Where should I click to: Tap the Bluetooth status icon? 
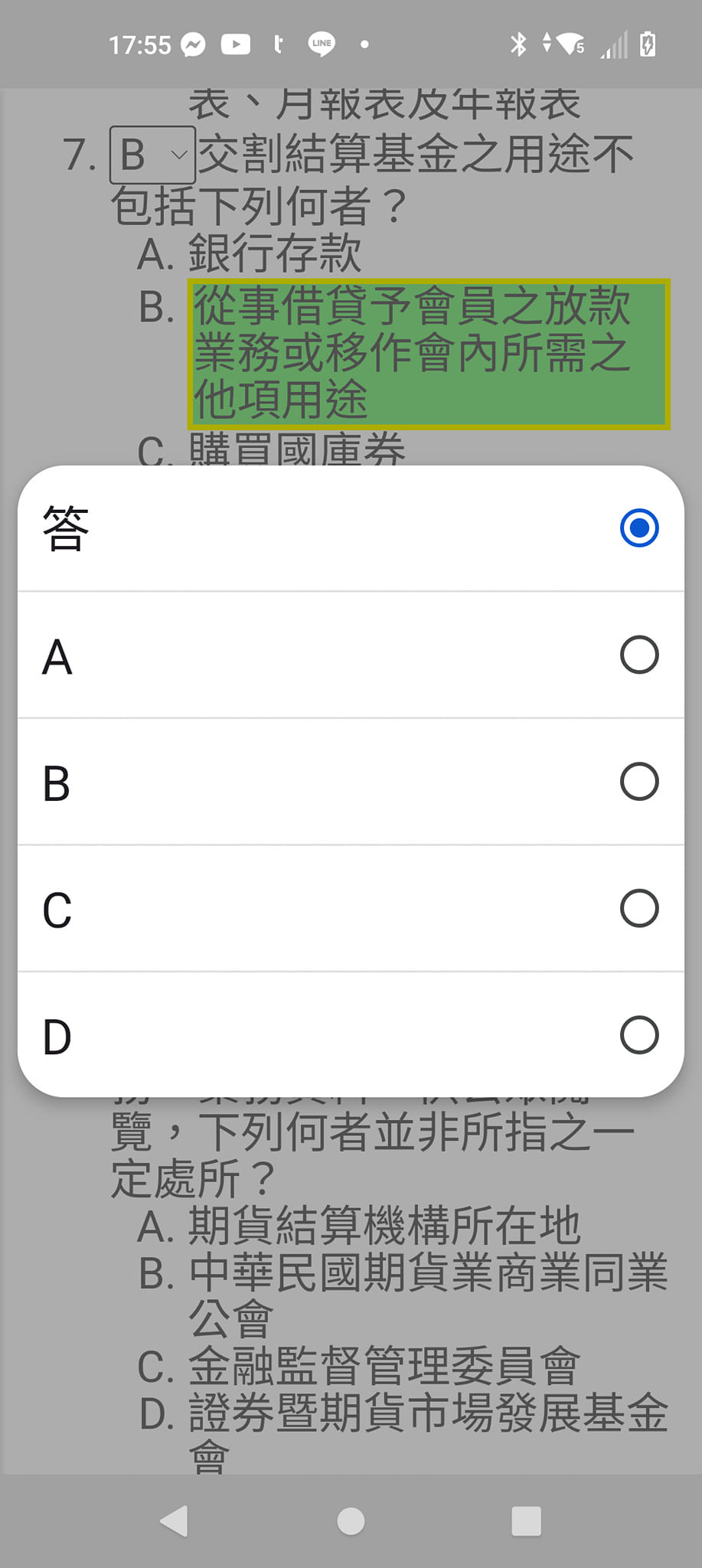519,44
